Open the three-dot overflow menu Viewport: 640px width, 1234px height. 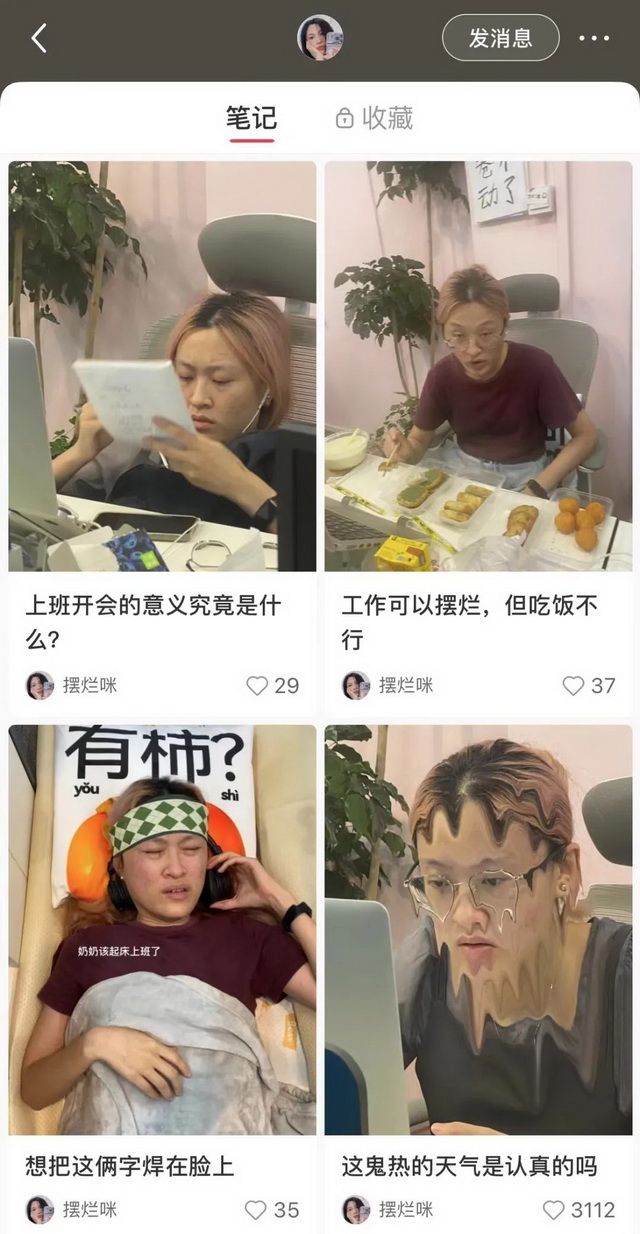tap(594, 39)
